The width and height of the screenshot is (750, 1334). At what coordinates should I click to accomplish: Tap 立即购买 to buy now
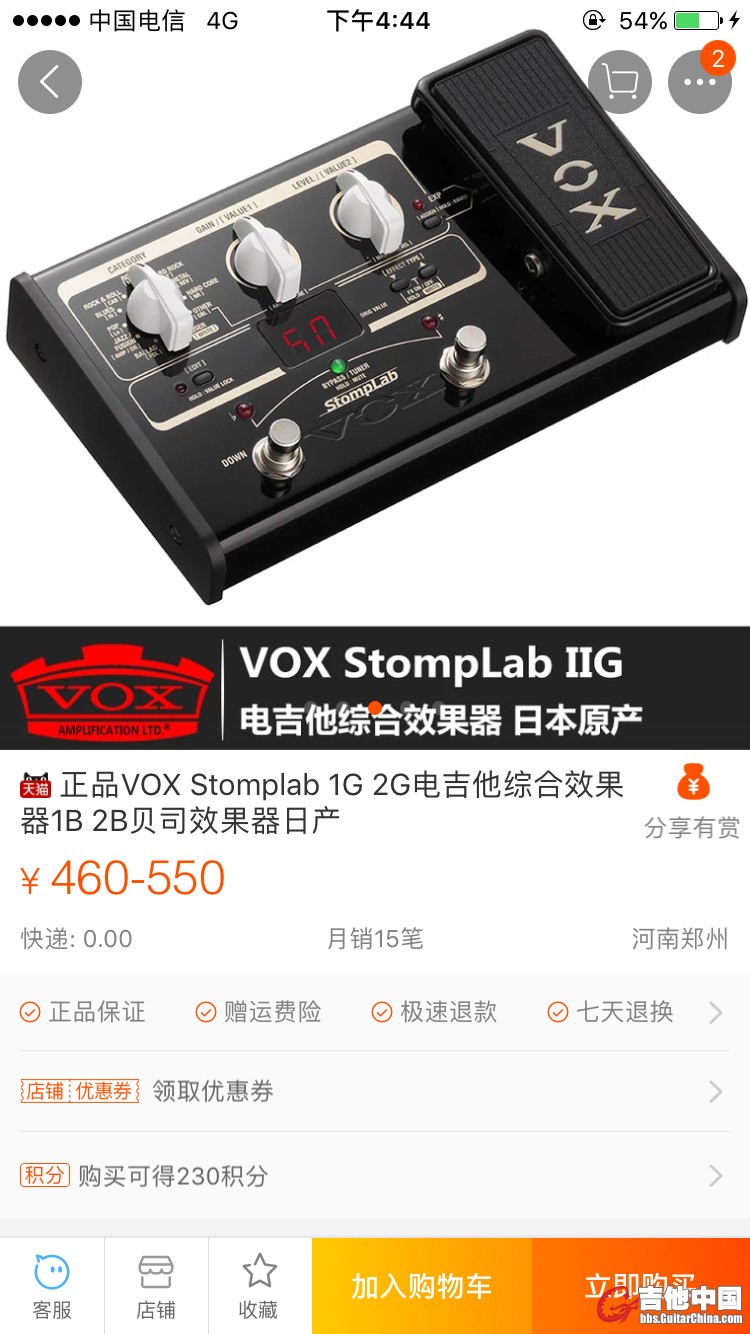coord(640,1286)
